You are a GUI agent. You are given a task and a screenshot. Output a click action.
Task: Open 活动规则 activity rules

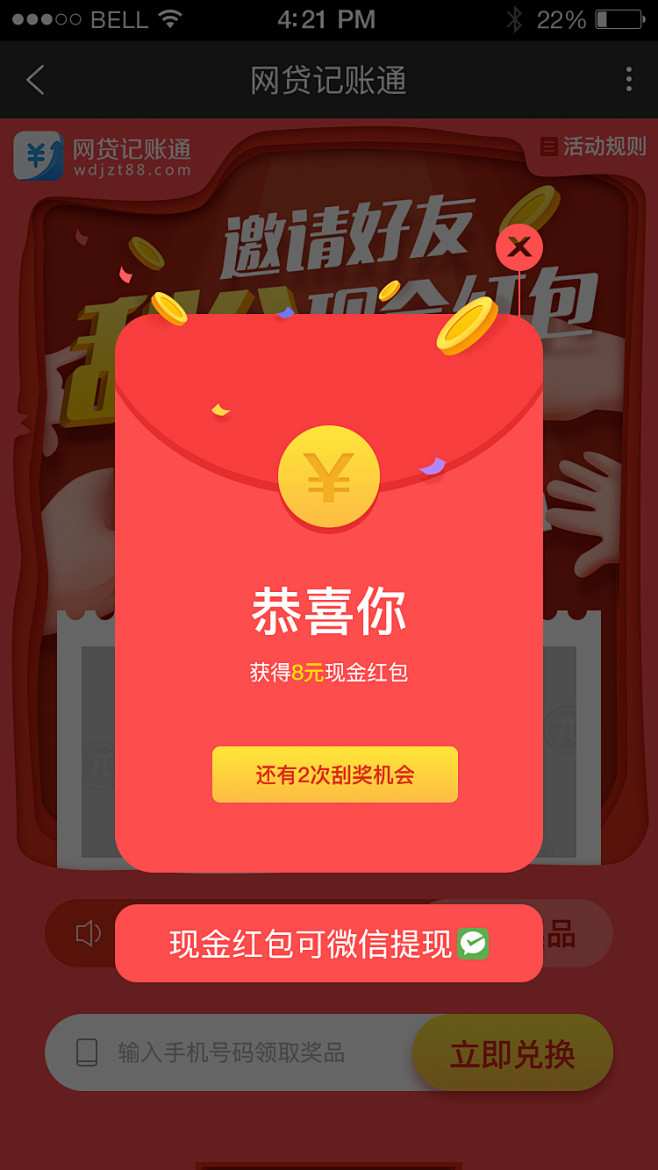(594, 147)
